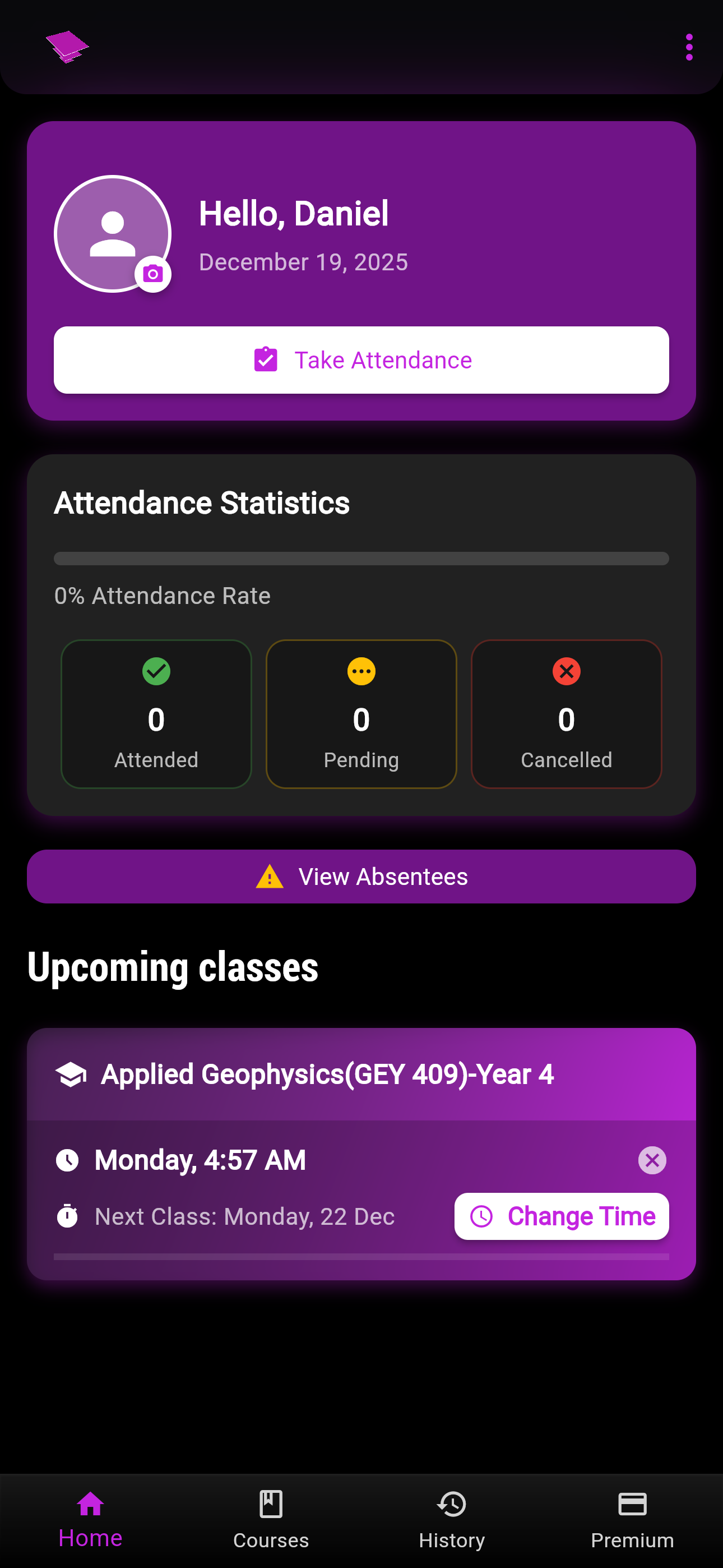Cancel the Monday 4:57 AM class
Image resolution: width=723 pixels, height=1568 pixels.
652,1160
